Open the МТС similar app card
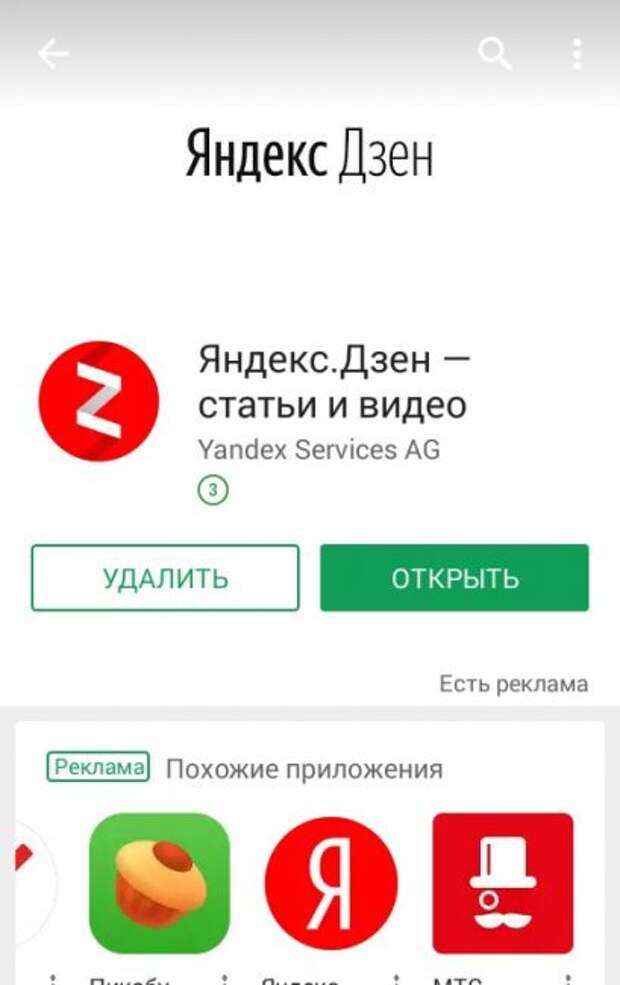 coord(503,883)
